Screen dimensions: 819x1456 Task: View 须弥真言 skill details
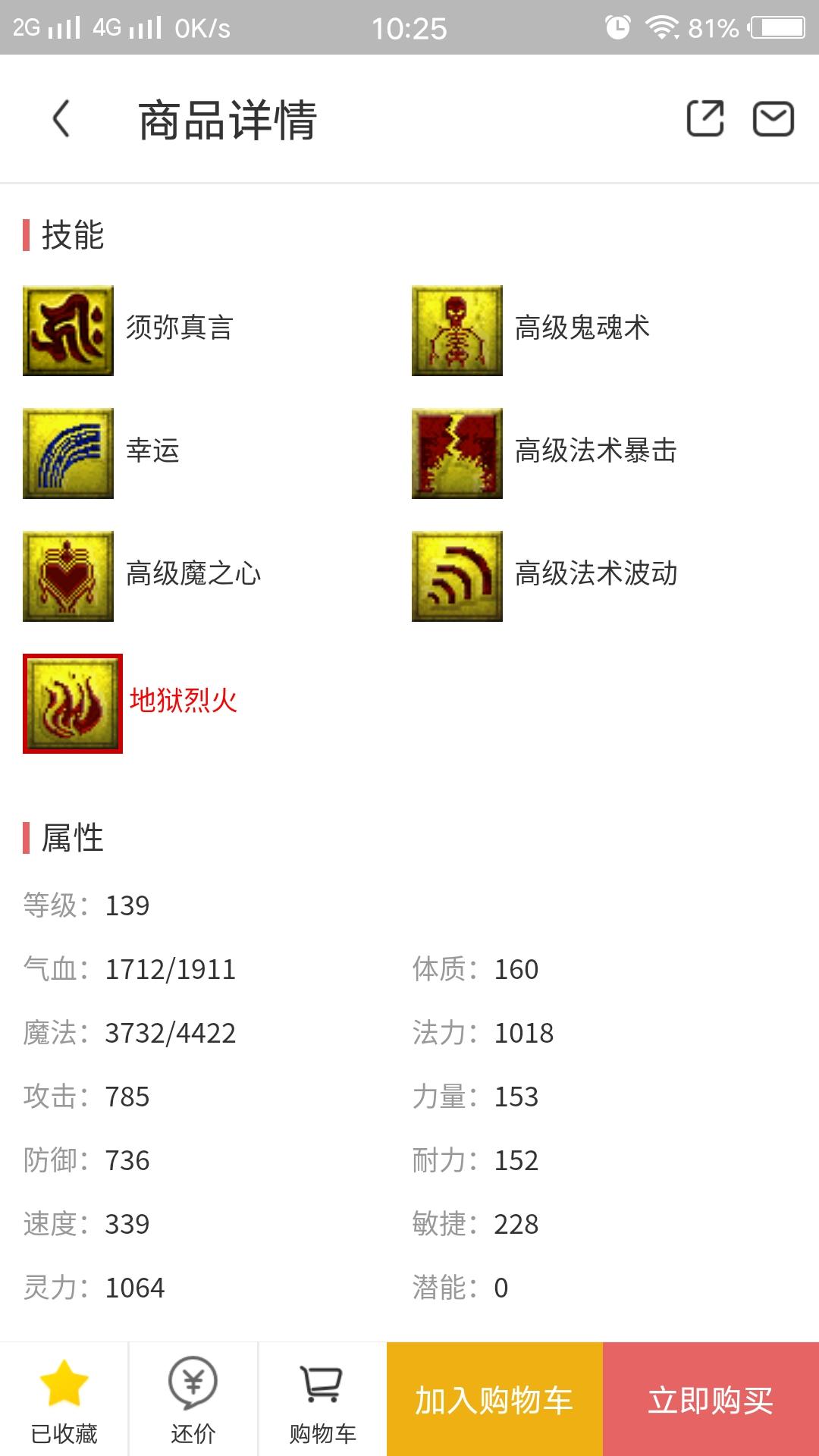pyautogui.click(x=68, y=331)
